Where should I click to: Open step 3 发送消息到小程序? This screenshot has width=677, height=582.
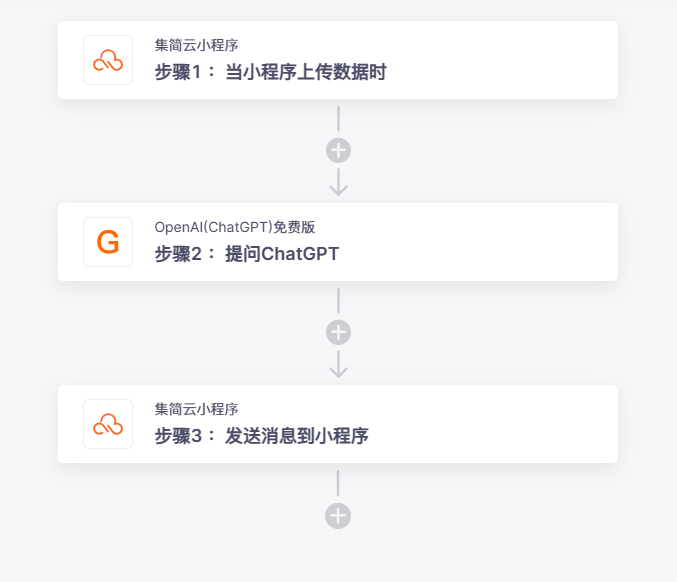pyautogui.click(x=338, y=424)
